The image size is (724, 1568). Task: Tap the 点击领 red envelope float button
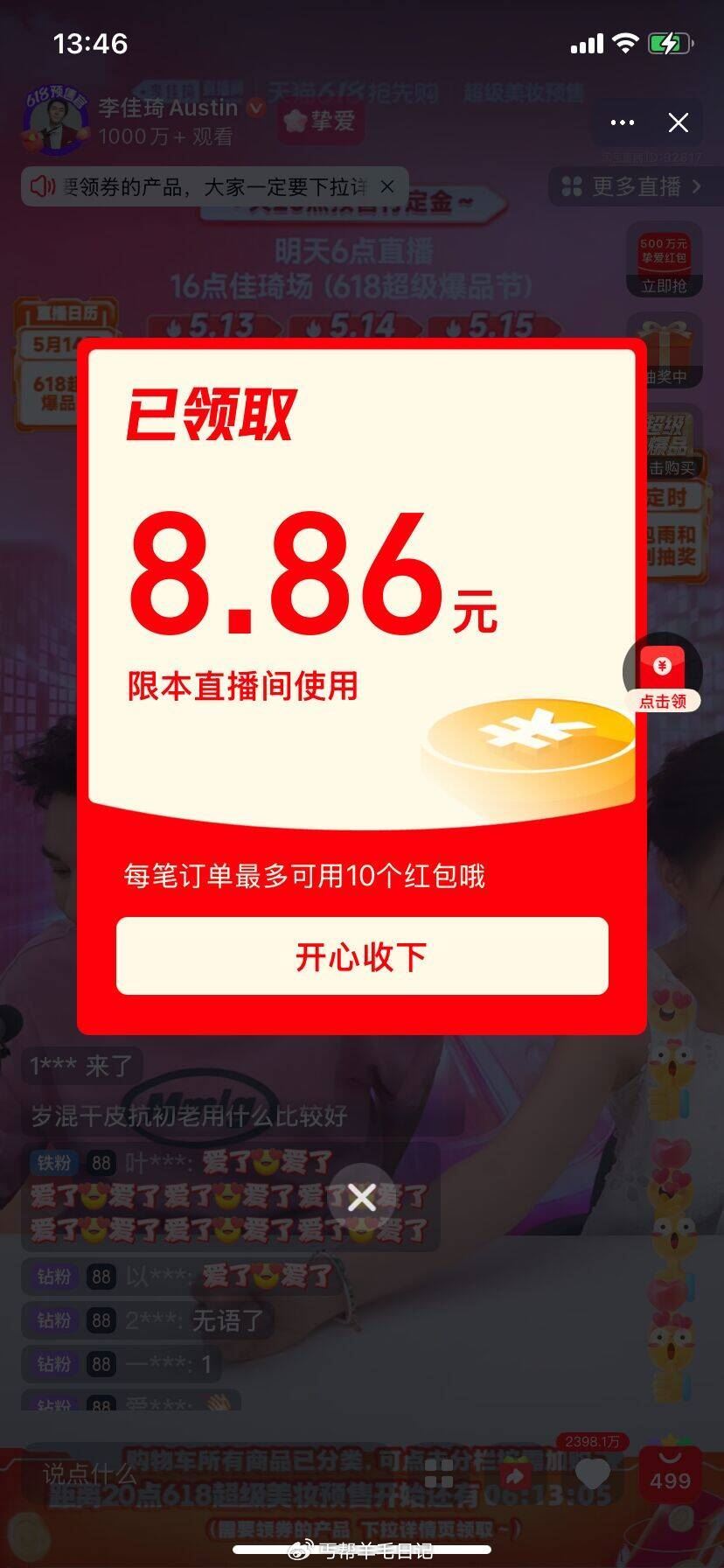[x=662, y=672]
